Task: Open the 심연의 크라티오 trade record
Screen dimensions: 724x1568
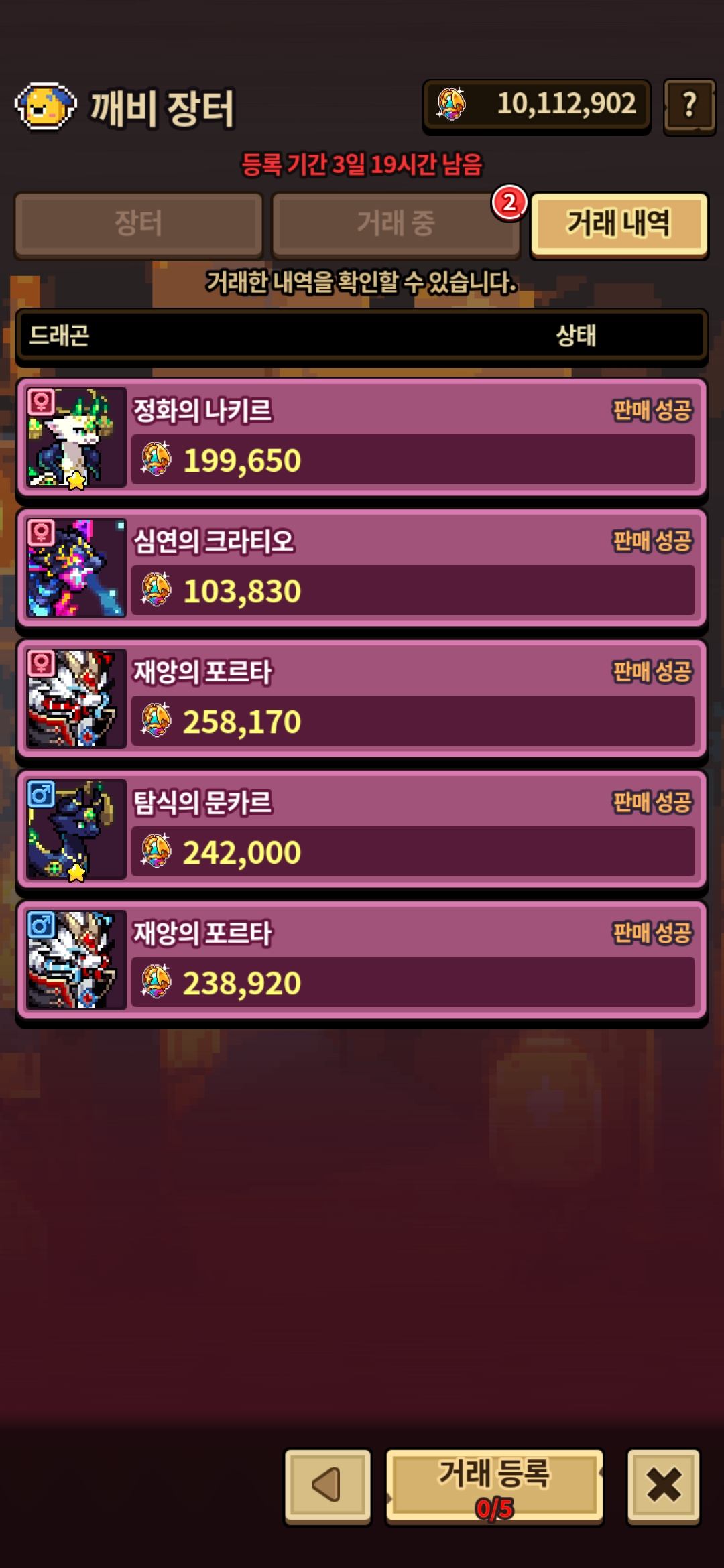Action: point(362,568)
